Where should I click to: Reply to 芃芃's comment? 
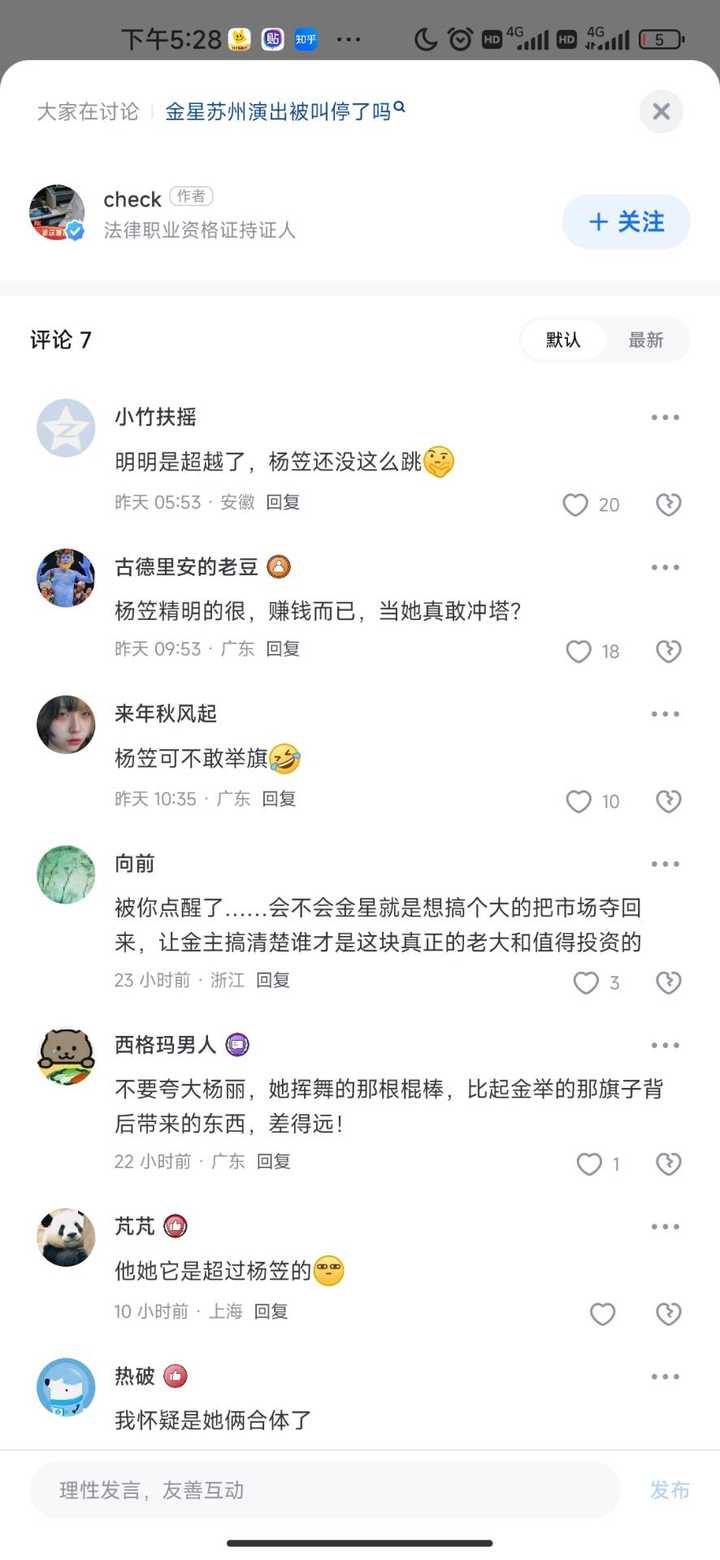[x=271, y=1311]
